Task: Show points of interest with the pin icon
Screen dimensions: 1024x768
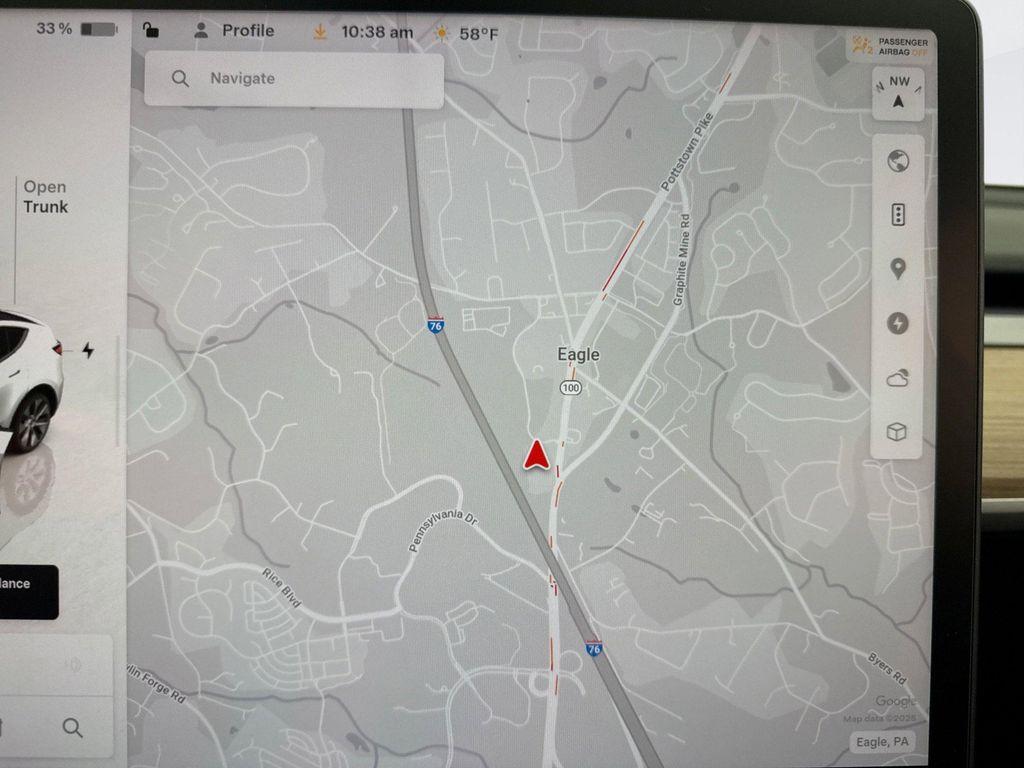Action: (897, 269)
